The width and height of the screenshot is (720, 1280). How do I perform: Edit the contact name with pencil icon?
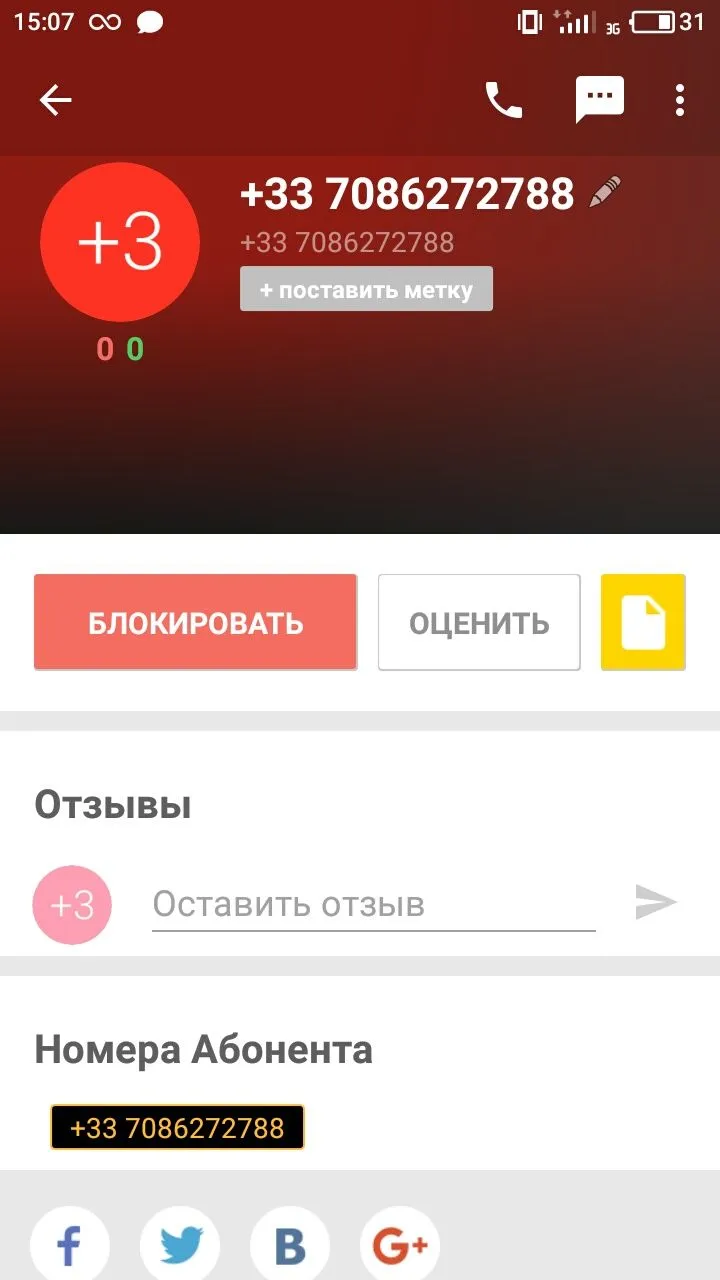point(604,192)
